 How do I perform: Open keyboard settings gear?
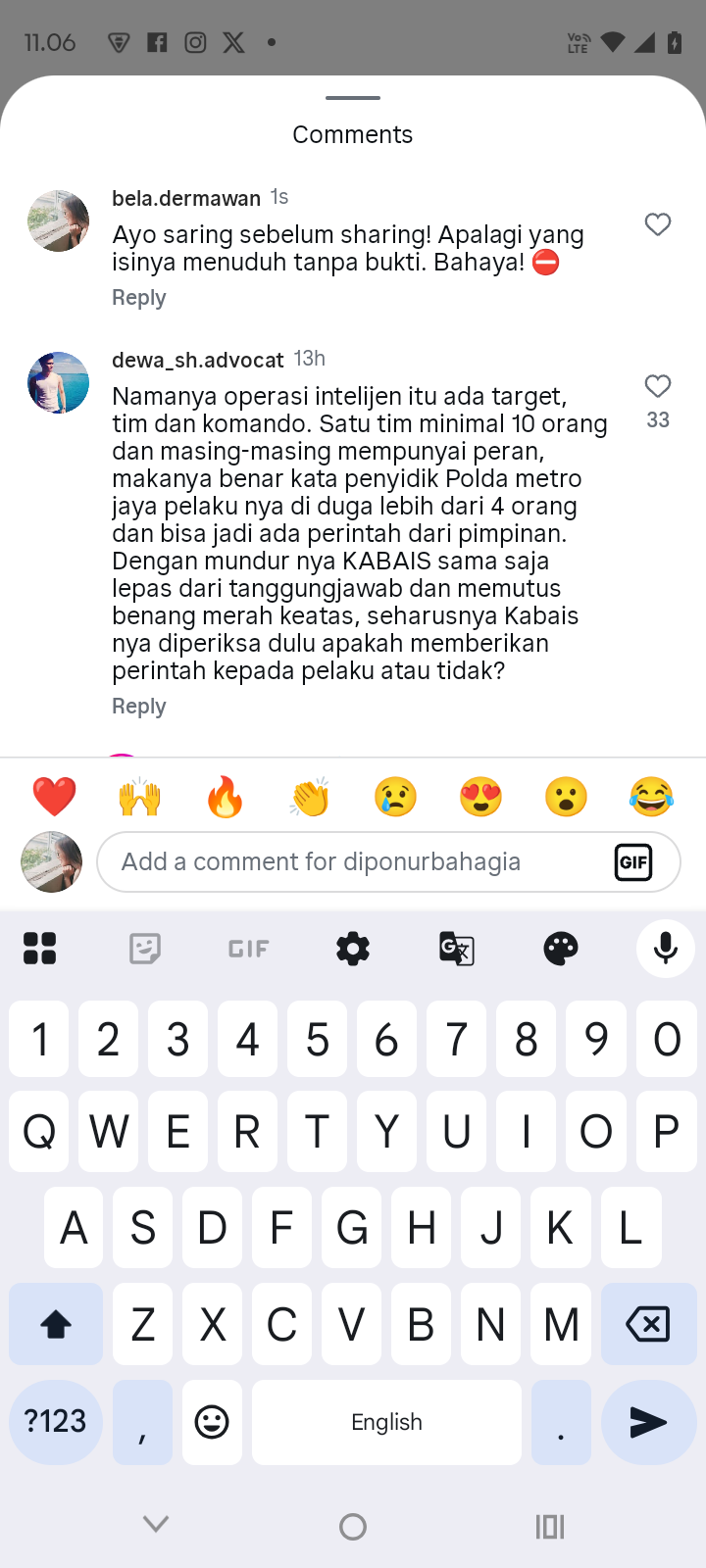353,949
